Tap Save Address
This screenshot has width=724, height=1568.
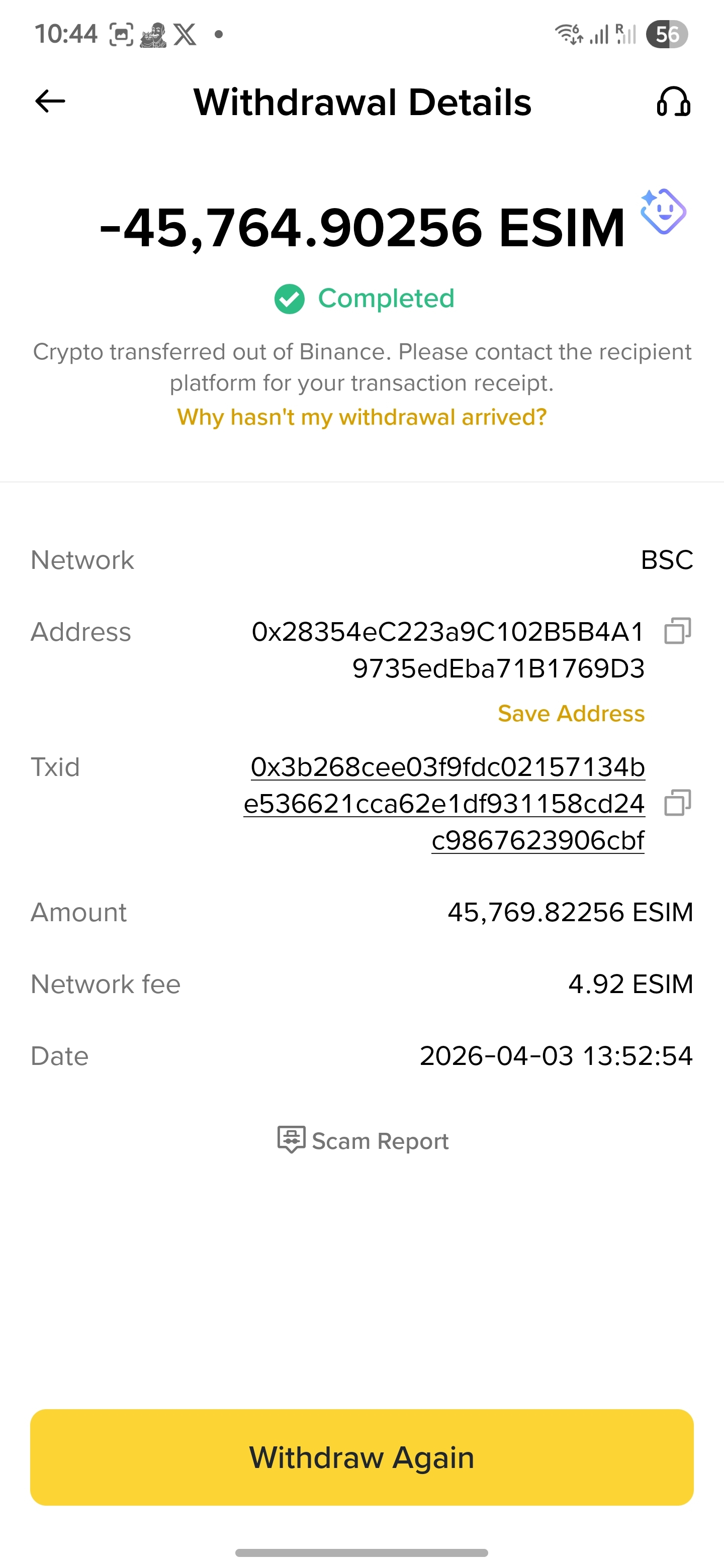571,714
